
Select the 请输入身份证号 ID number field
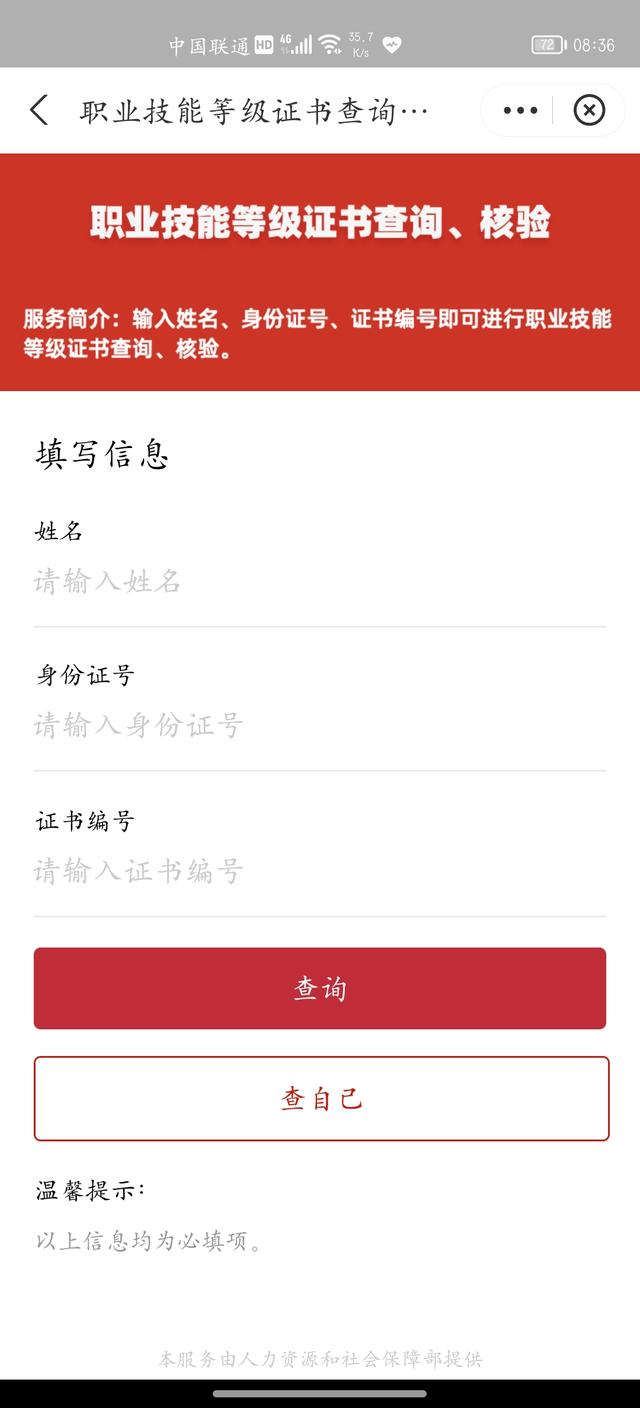point(320,725)
